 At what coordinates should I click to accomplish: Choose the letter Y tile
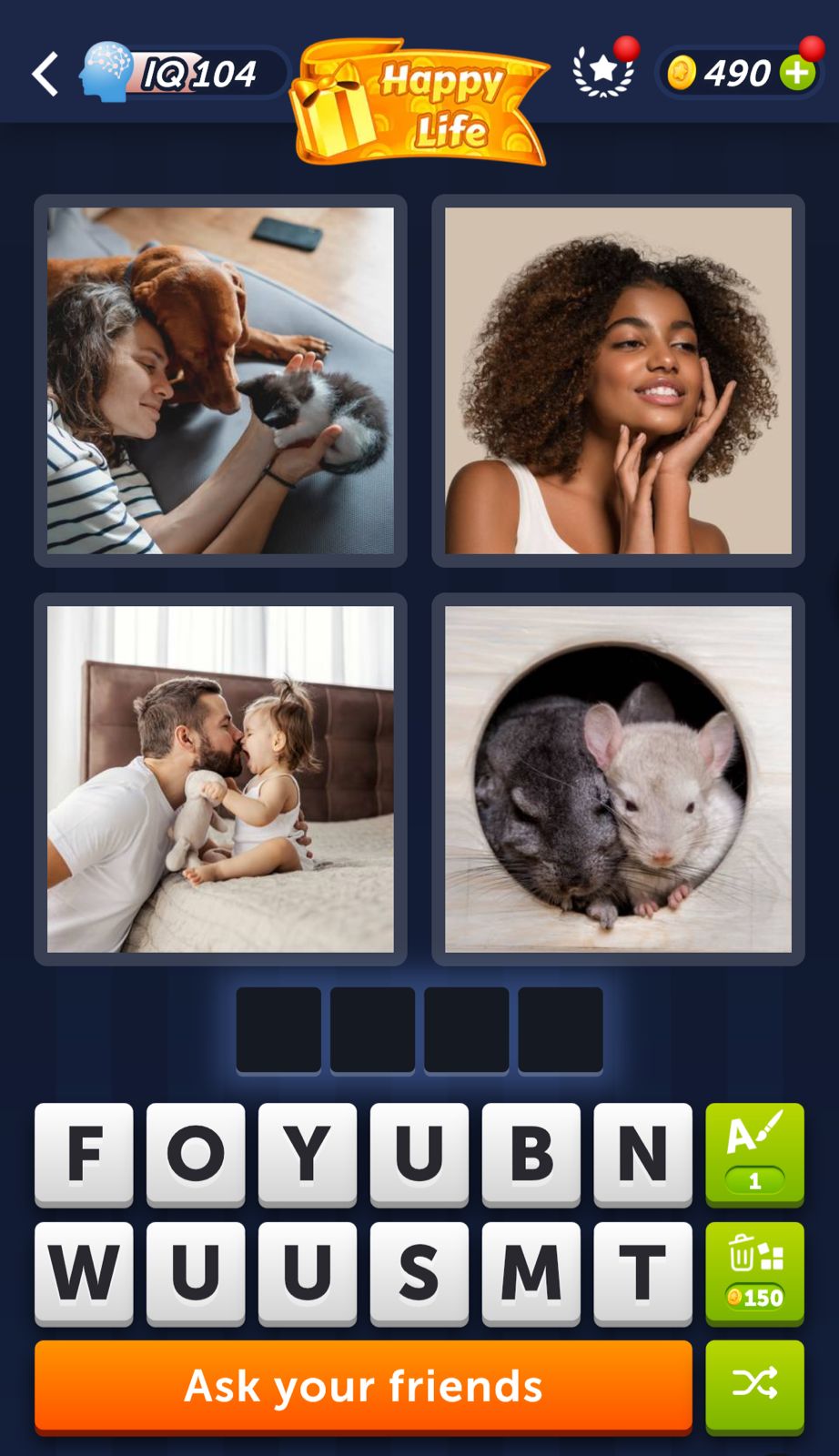click(308, 1154)
